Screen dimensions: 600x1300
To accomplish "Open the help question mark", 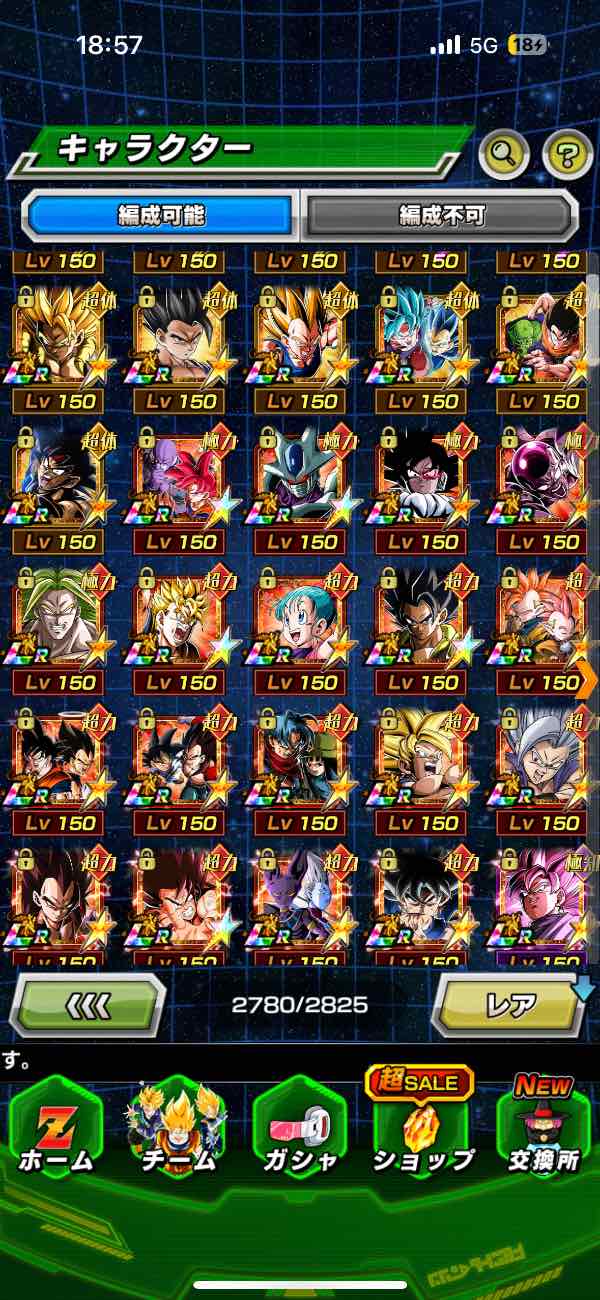I will coord(567,153).
